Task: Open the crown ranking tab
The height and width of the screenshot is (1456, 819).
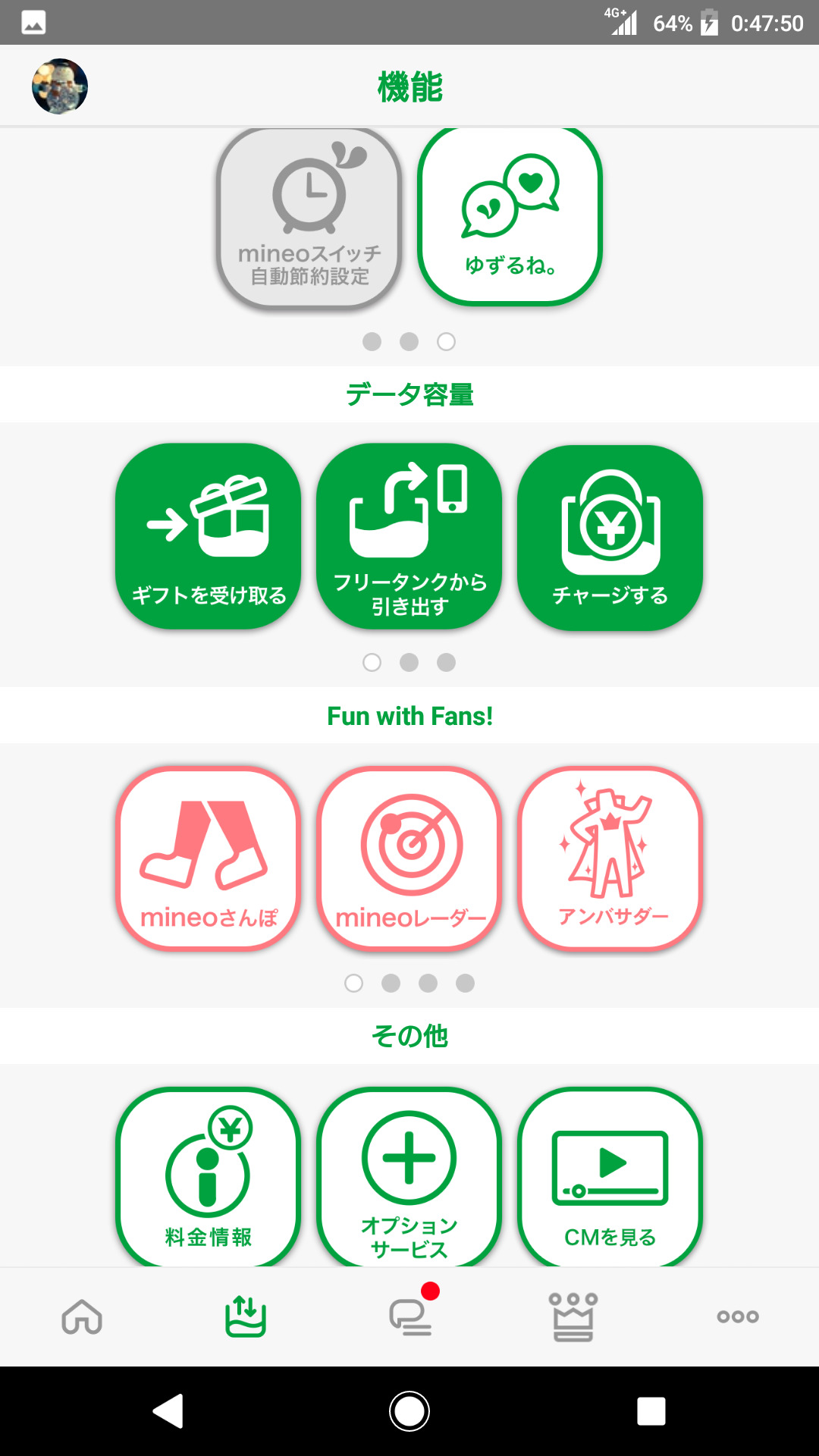Action: click(x=573, y=1316)
